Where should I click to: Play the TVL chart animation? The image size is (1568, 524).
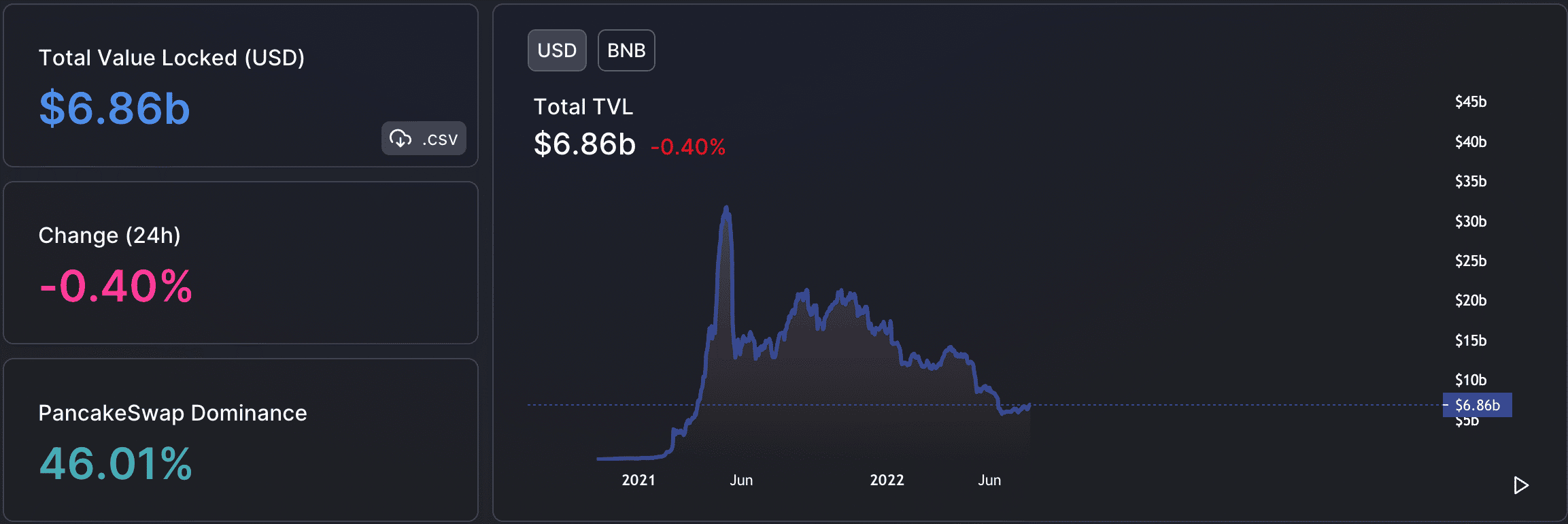tap(1521, 485)
